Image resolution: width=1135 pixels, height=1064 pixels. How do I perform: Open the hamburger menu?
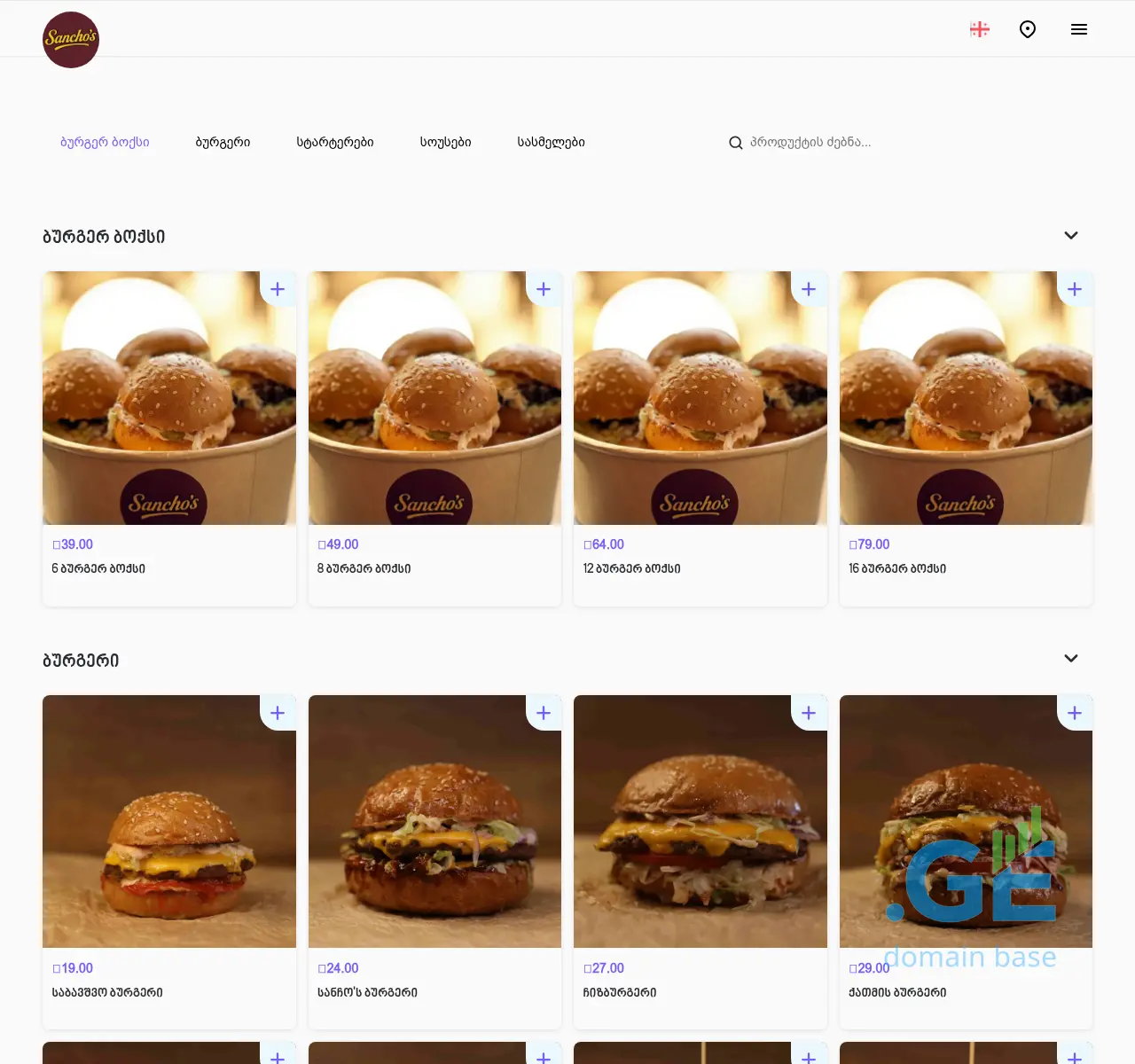tap(1078, 29)
